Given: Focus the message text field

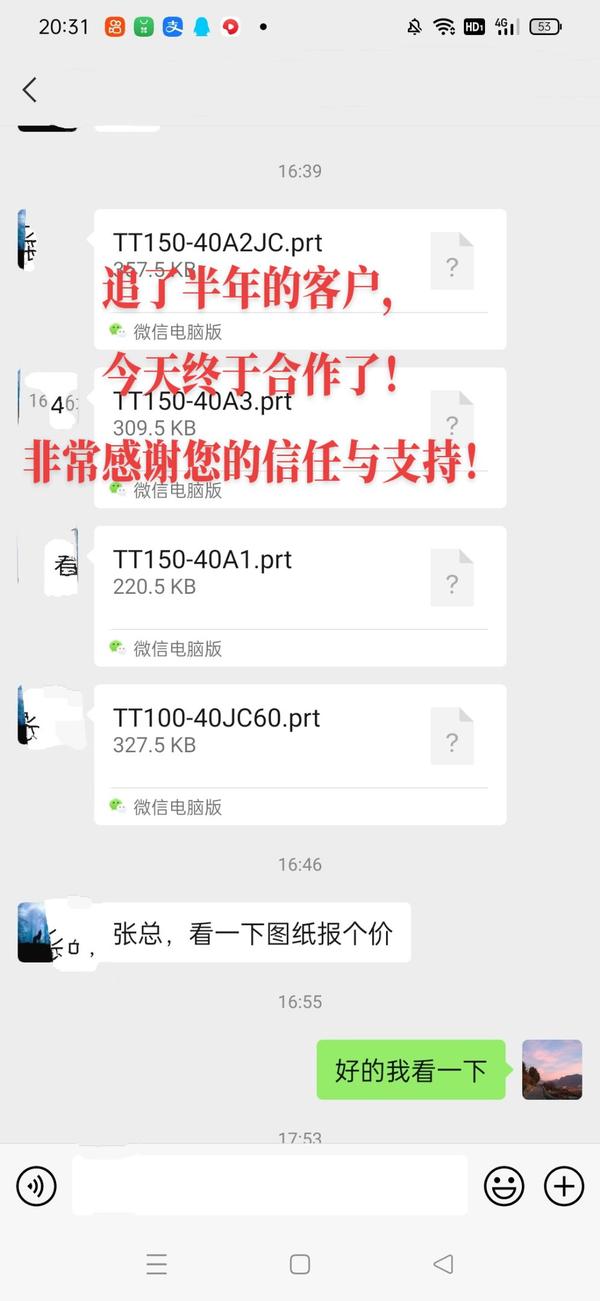Looking at the screenshot, I should click(x=270, y=1186).
